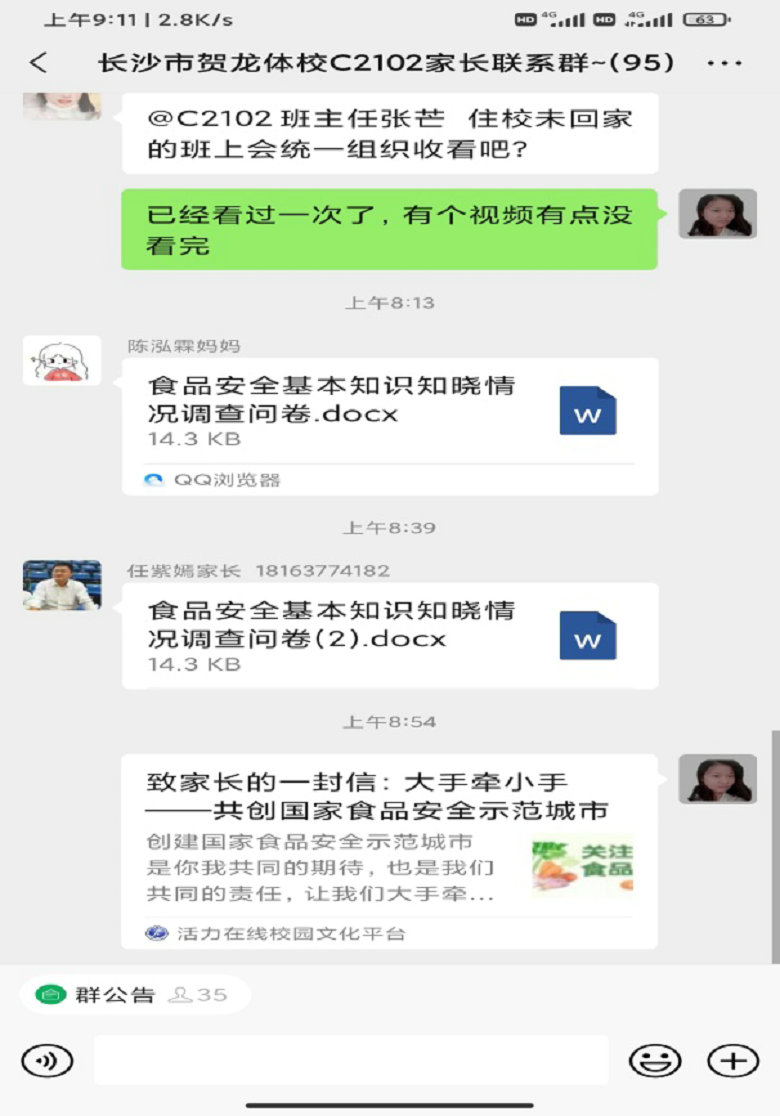The height and width of the screenshot is (1116, 780).
Task: View 陈泓霖妈妈's profile avatar
Action: [x=62, y=361]
